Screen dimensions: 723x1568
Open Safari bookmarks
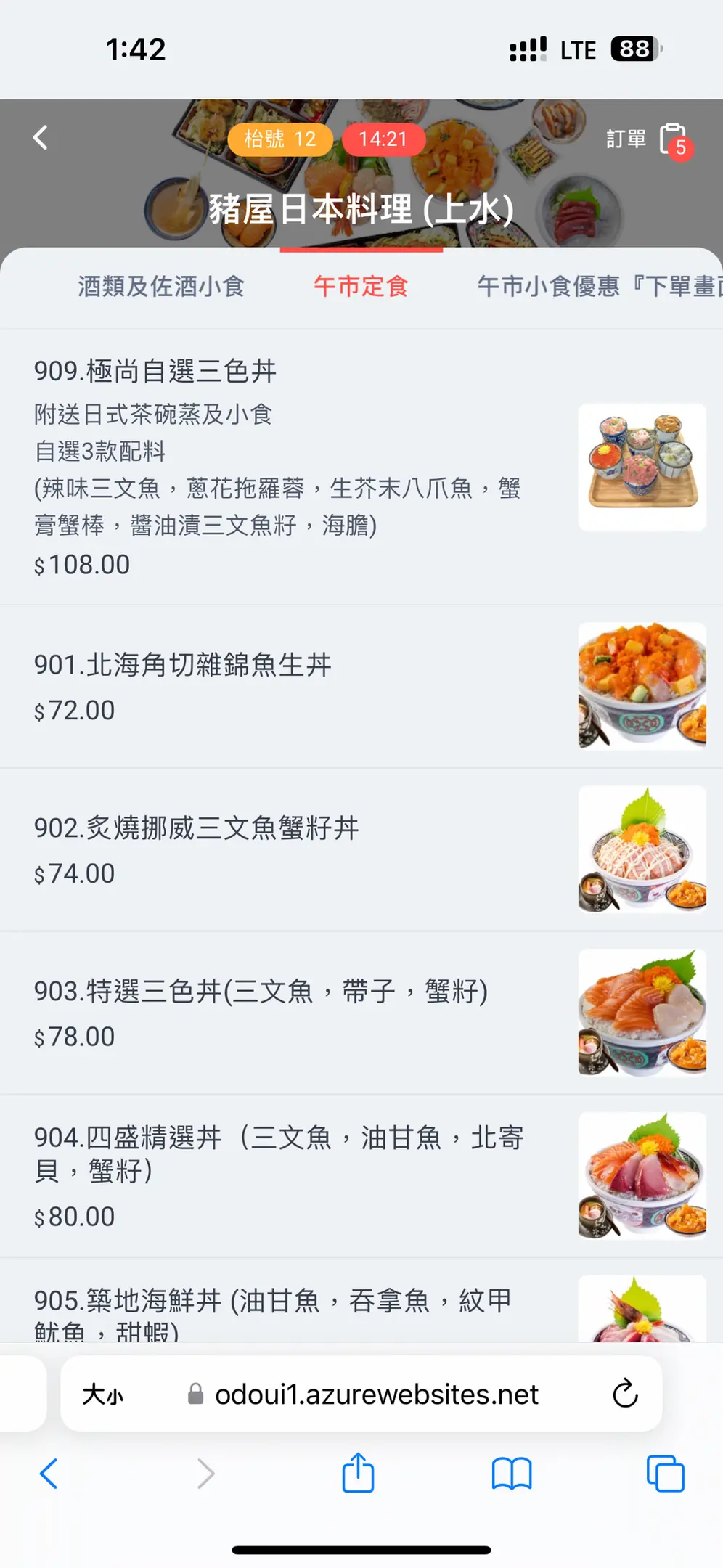(x=512, y=1474)
